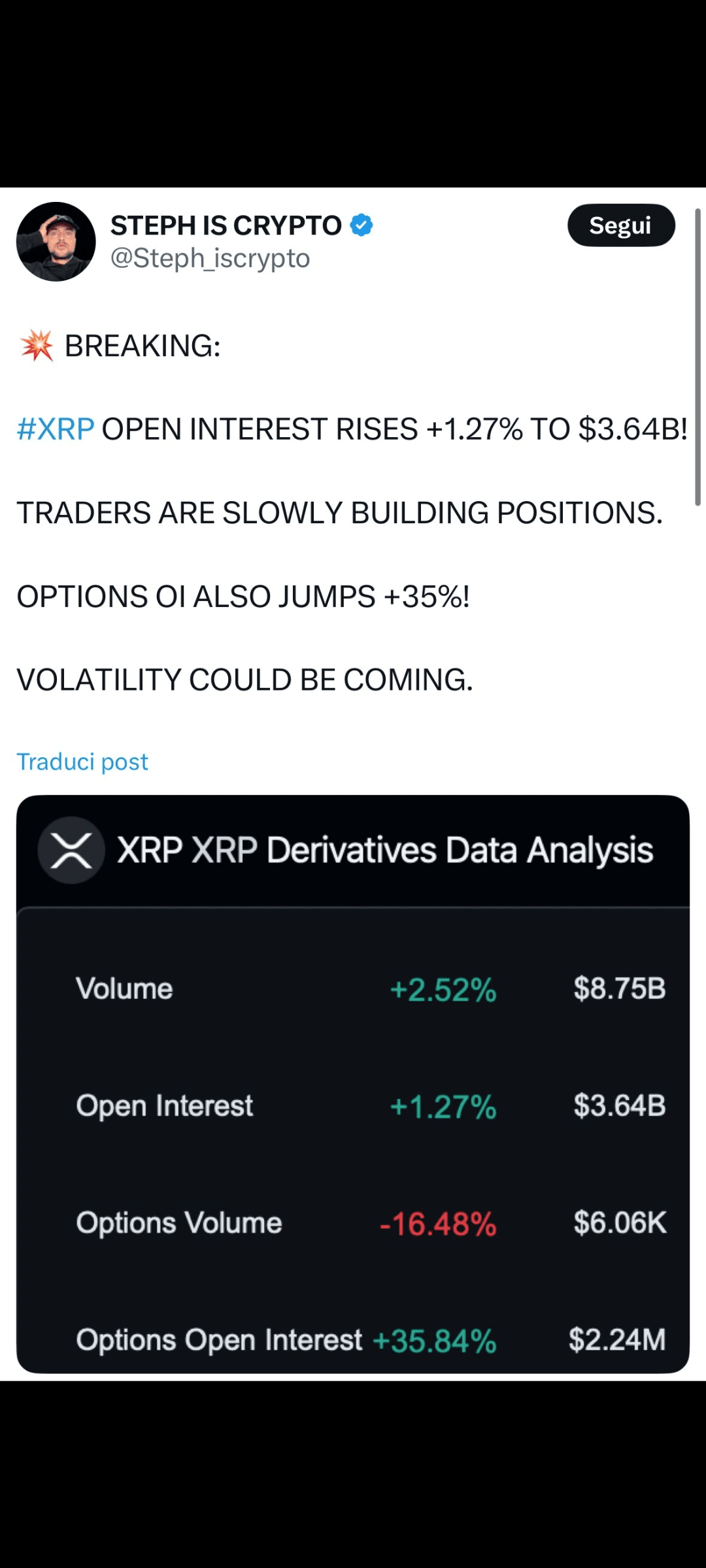The image size is (706, 1568).
Task: Follow the account with Segui button
Action: point(621,225)
